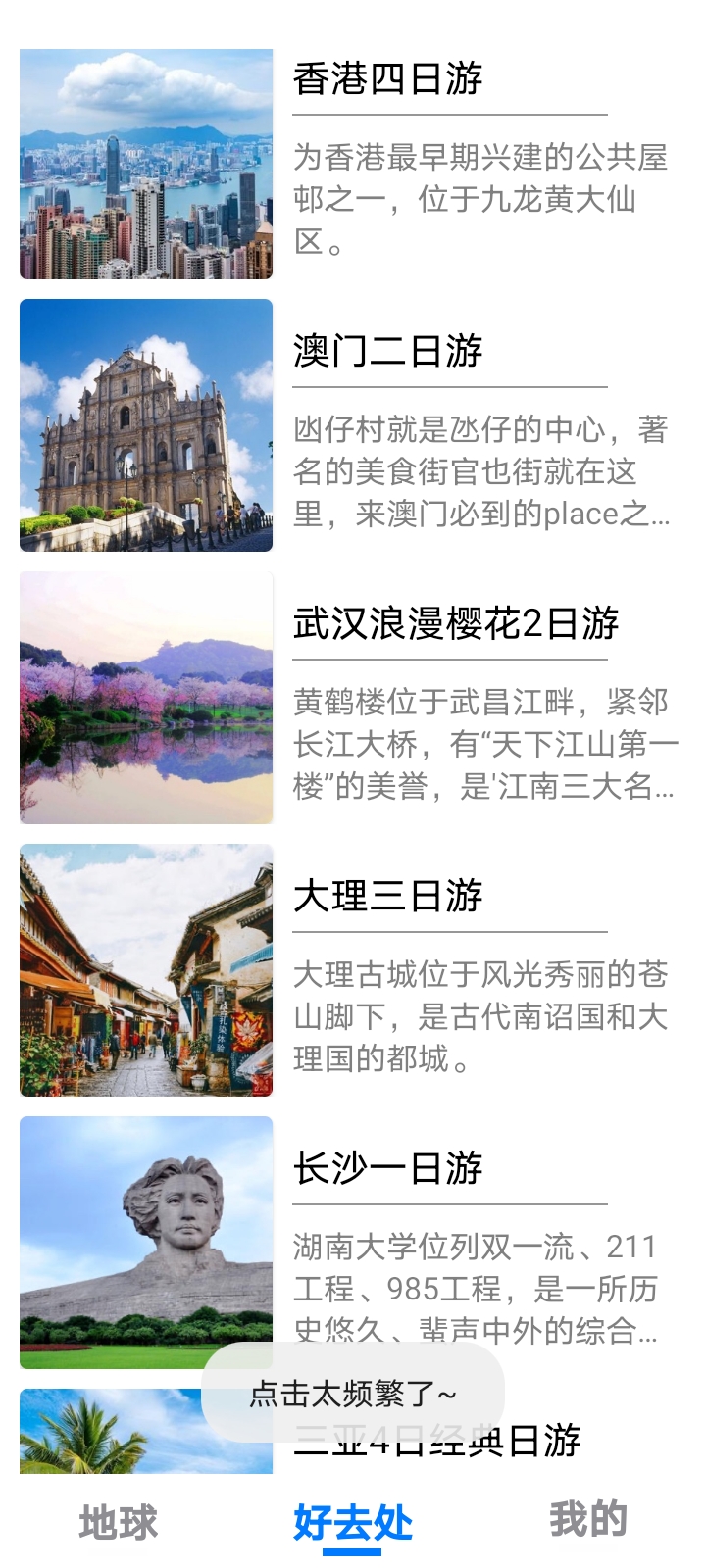The image size is (706, 1568).
Task: View the Hong Kong skyline photo
Action: 145,164
